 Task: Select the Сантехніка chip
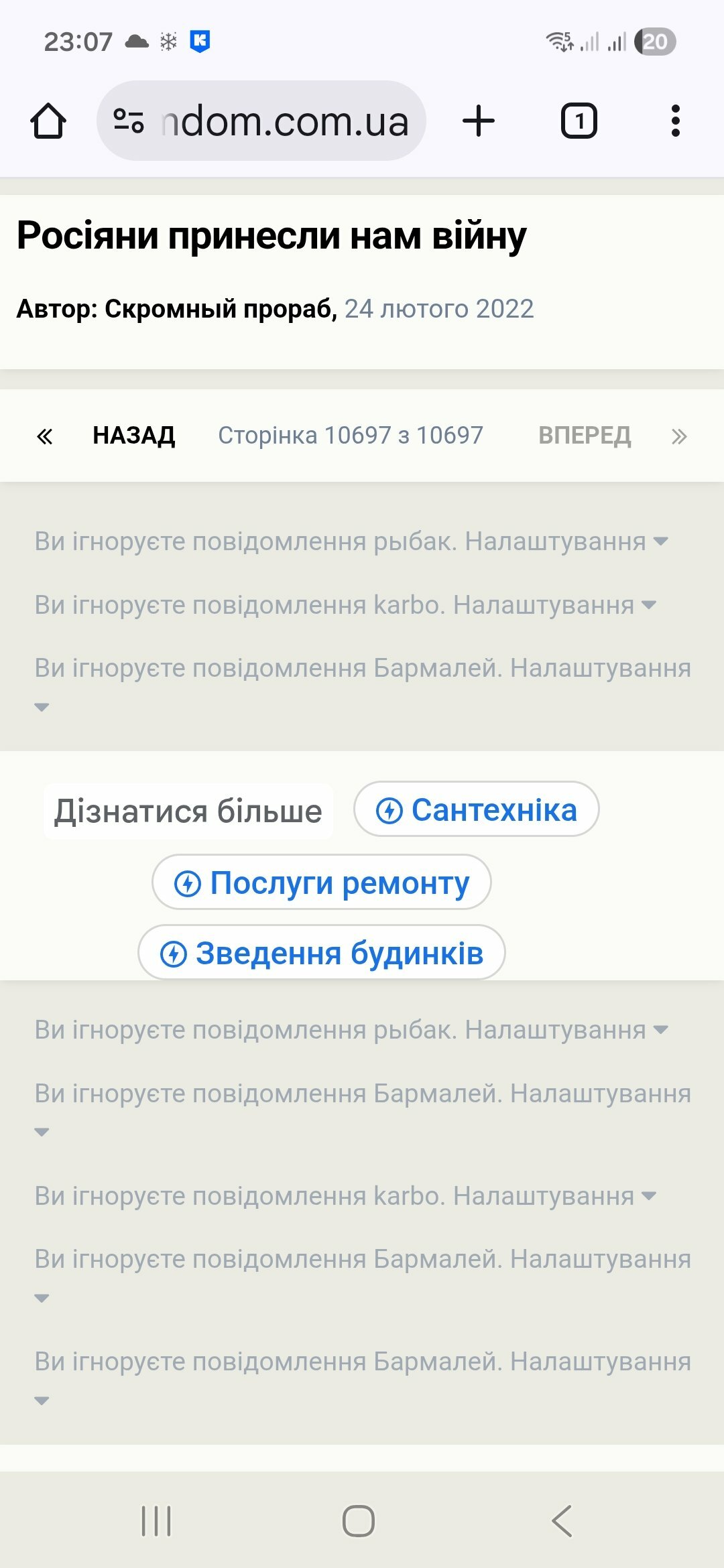477,809
